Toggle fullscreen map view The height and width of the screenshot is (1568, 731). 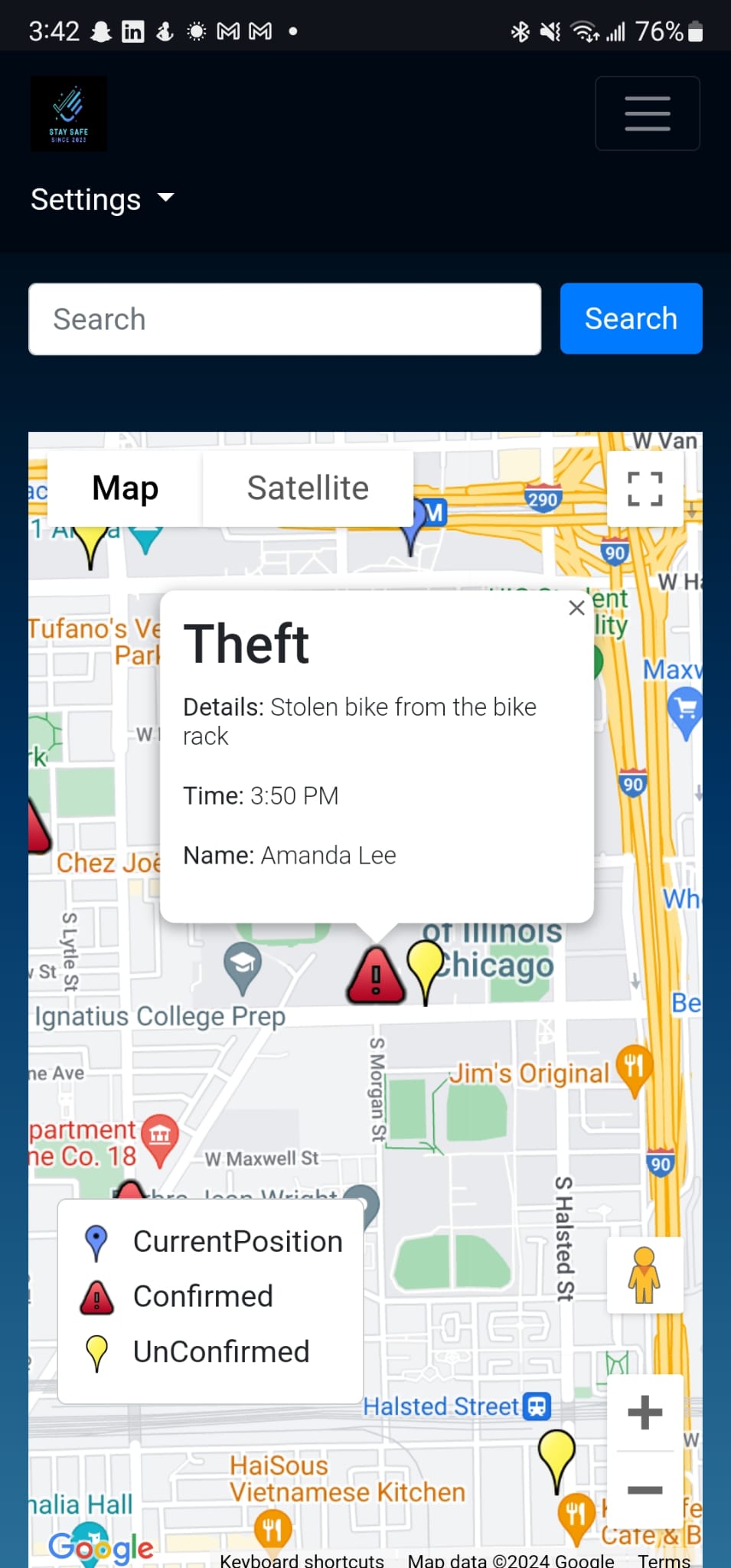click(x=645, y=488)
